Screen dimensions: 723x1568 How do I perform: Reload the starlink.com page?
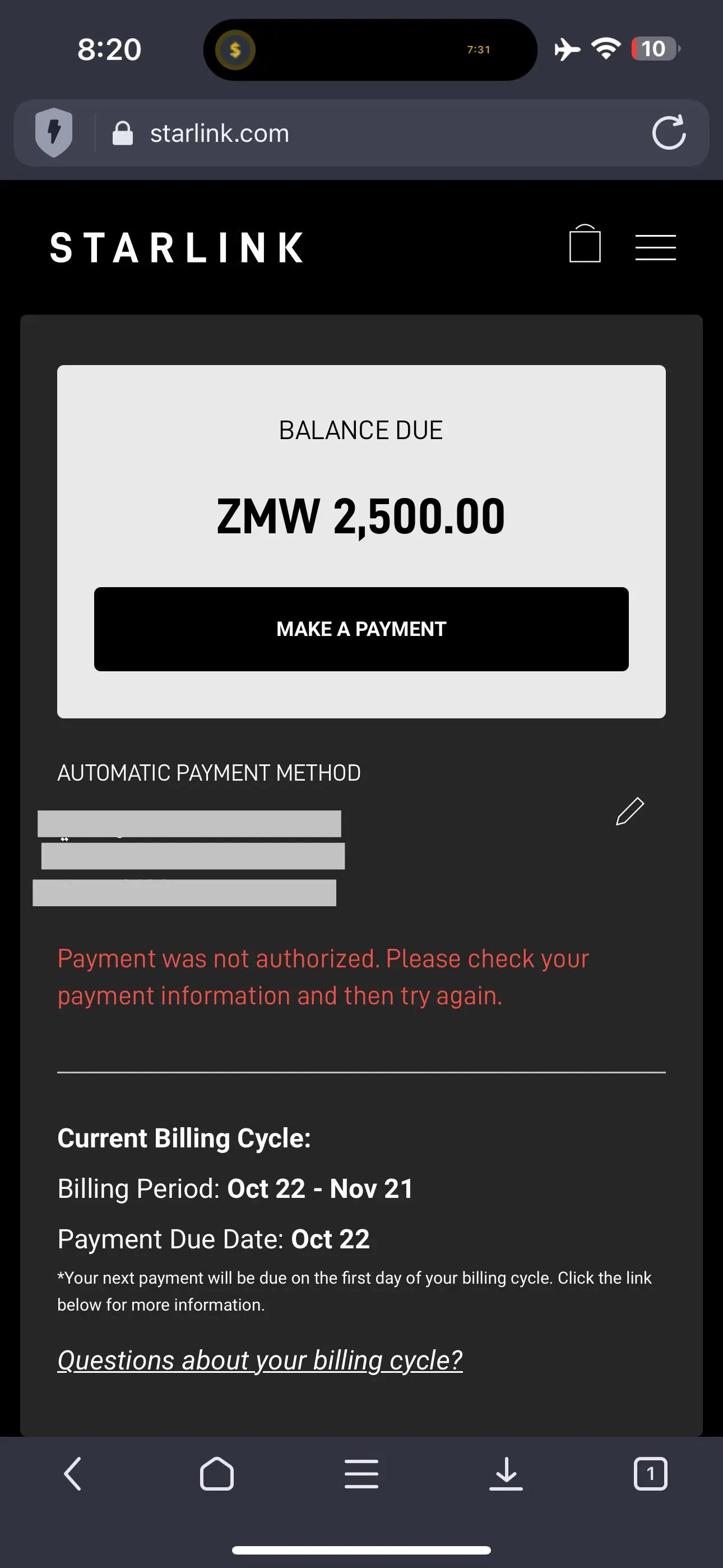point(669,133)
